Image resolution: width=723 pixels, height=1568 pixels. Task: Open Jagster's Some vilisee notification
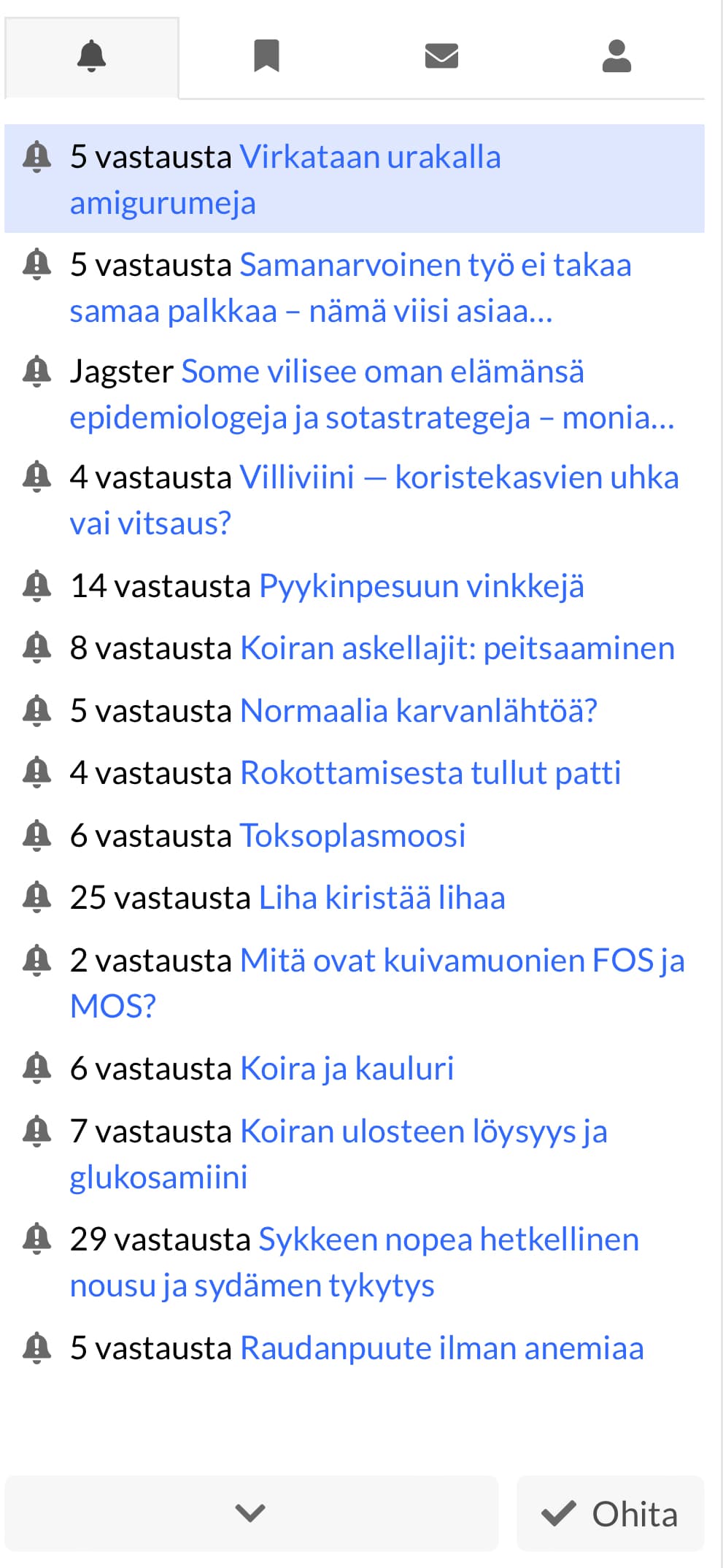tap(382, 372)
